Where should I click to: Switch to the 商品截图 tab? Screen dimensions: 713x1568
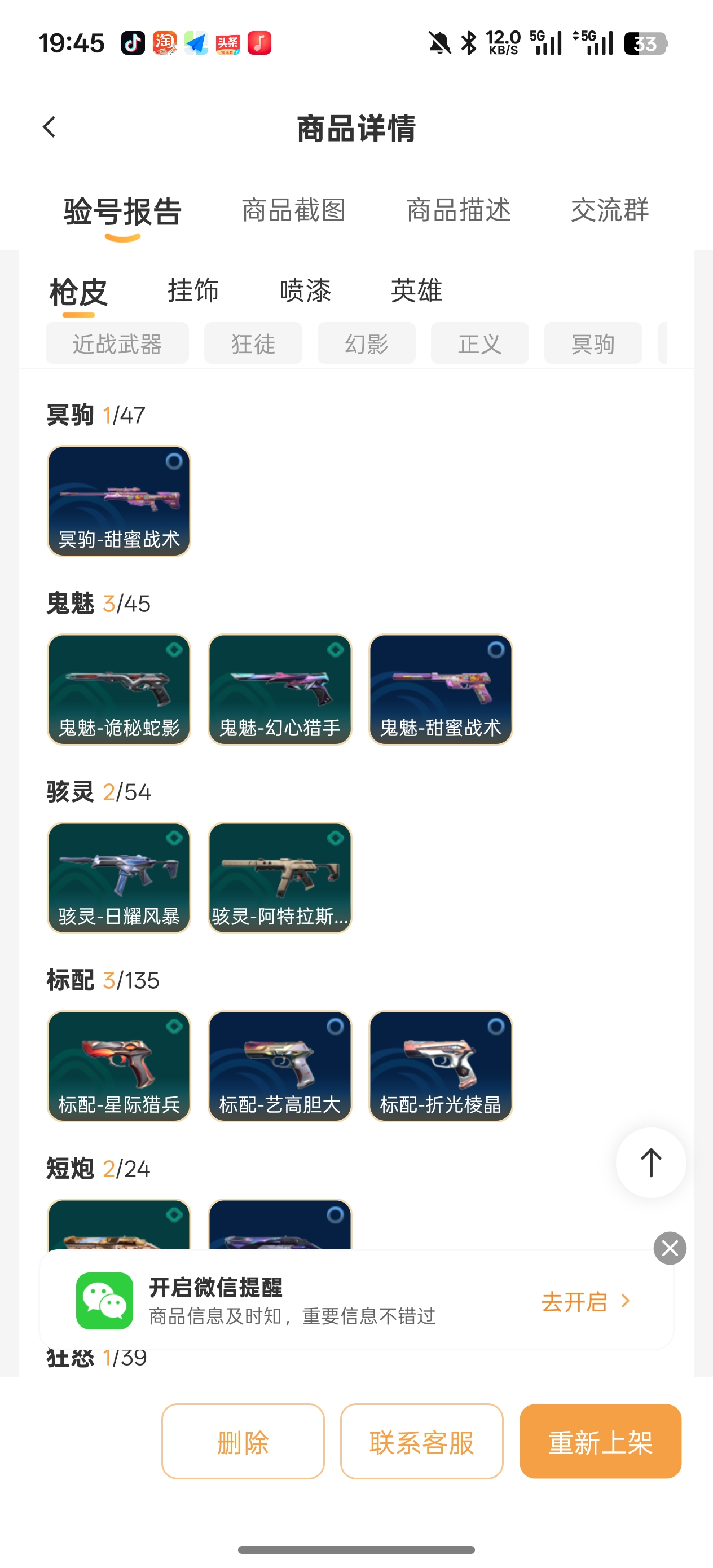click(294, 210)
